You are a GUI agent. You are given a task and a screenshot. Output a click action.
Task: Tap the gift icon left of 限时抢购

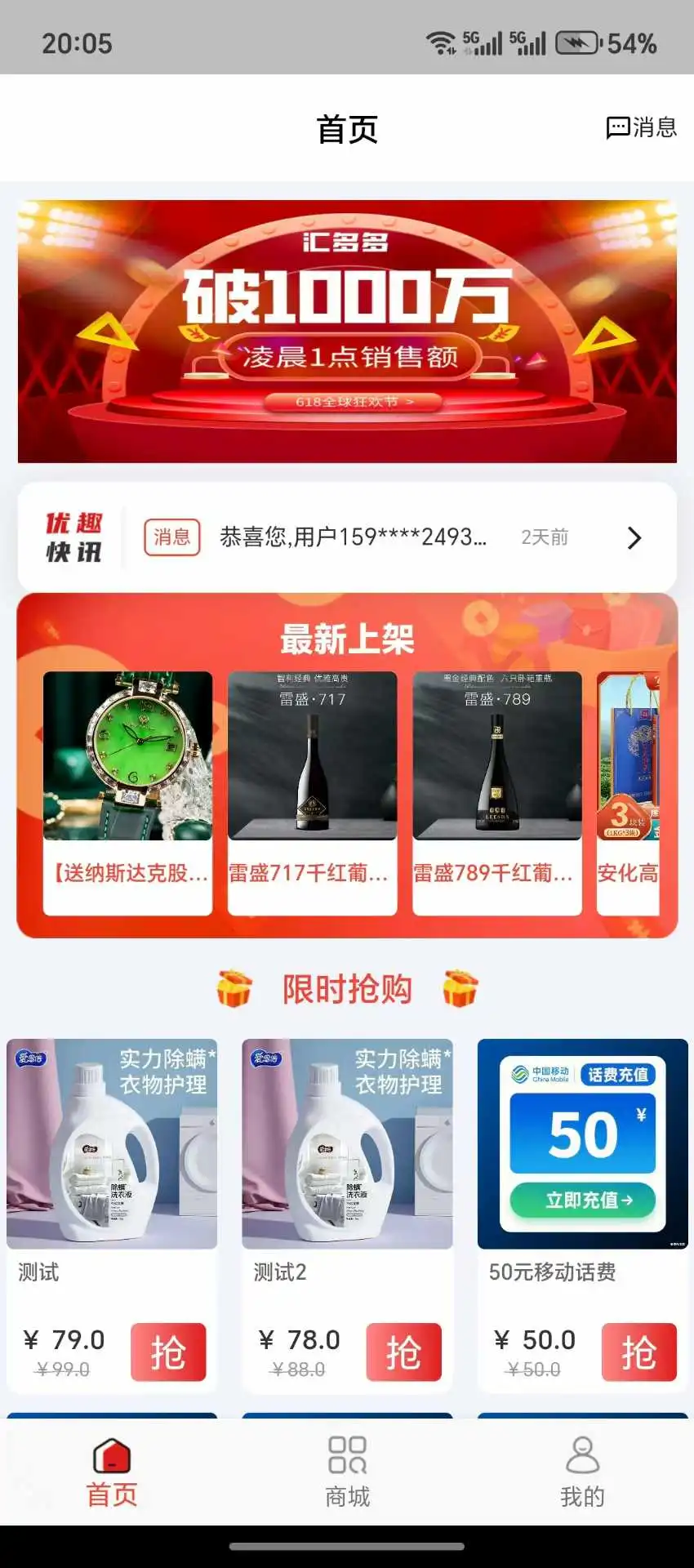click(x=232, y=988)
